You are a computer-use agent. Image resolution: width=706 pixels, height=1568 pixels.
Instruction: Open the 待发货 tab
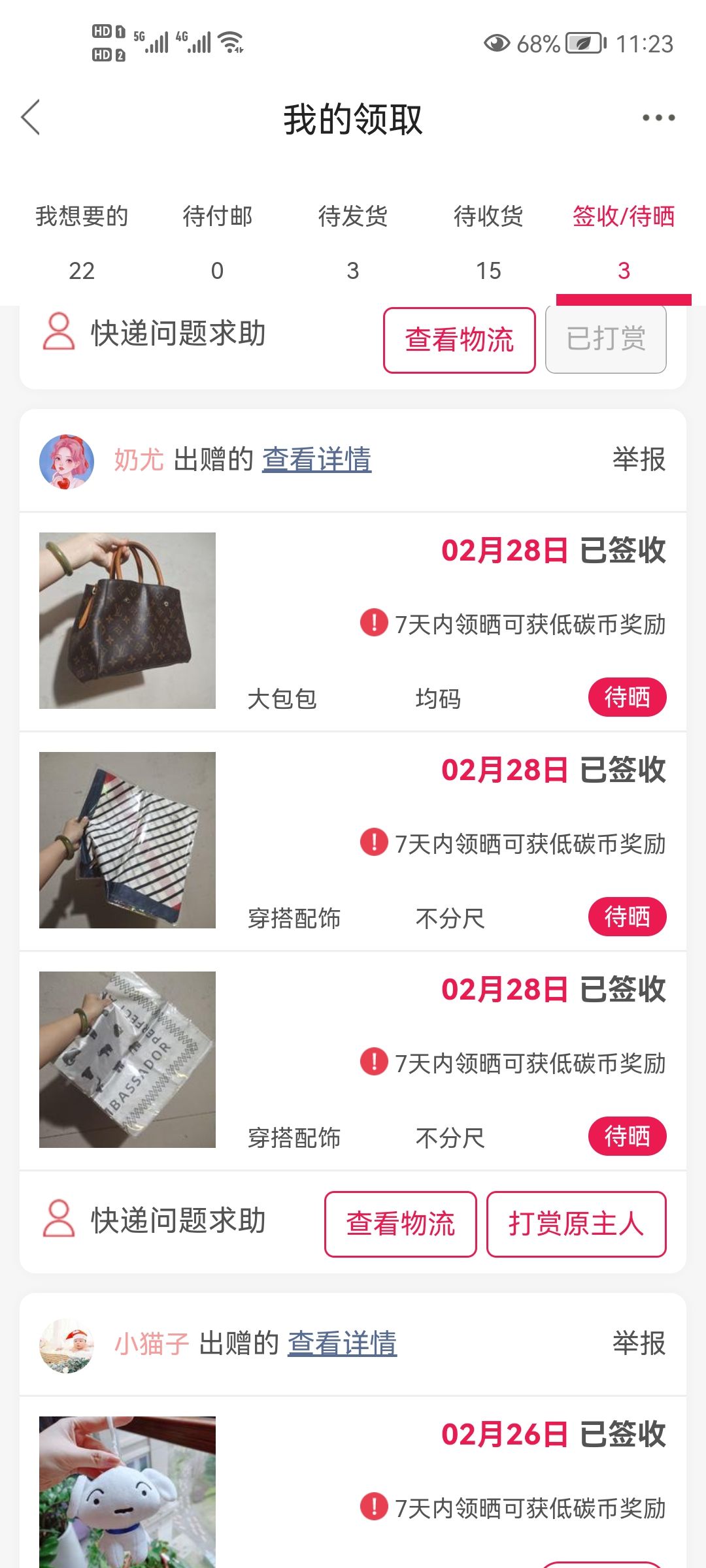click(353, 243)
